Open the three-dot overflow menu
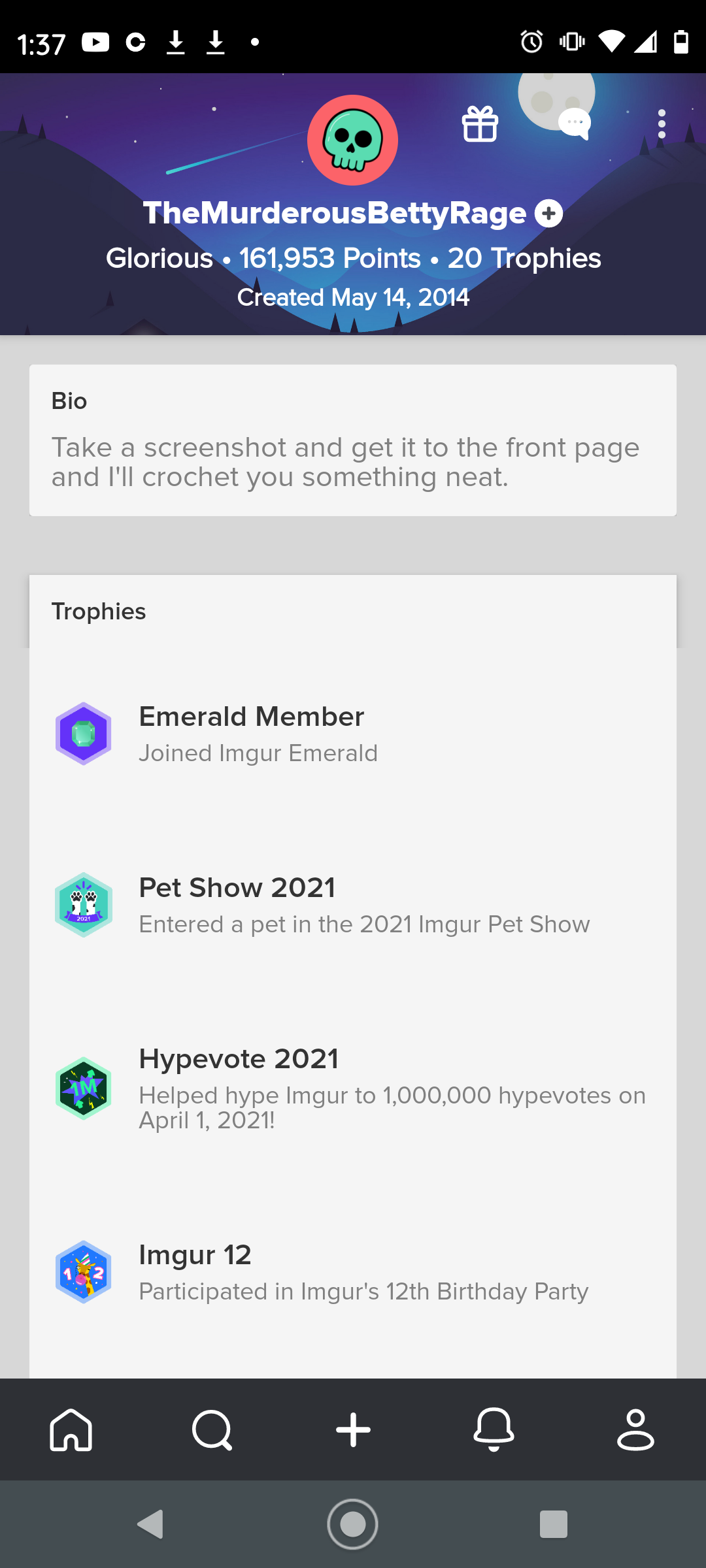706x1568 pixels. 662,124
